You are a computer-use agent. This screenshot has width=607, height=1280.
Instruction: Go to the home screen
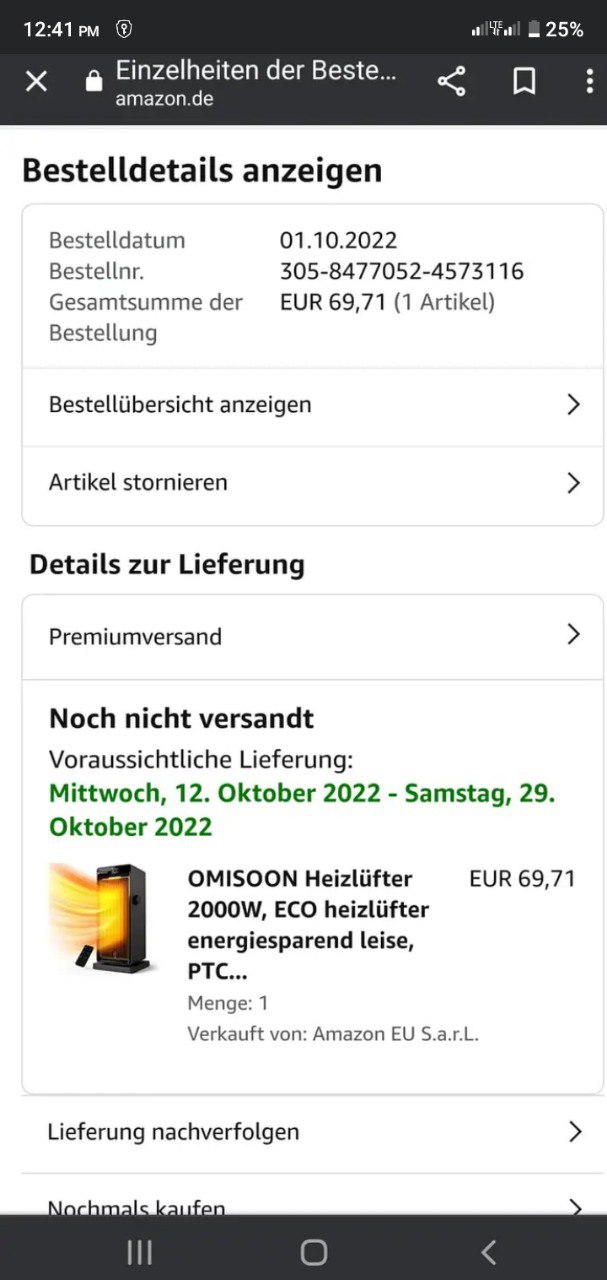pyautogui.click(x=314, y=1252)
